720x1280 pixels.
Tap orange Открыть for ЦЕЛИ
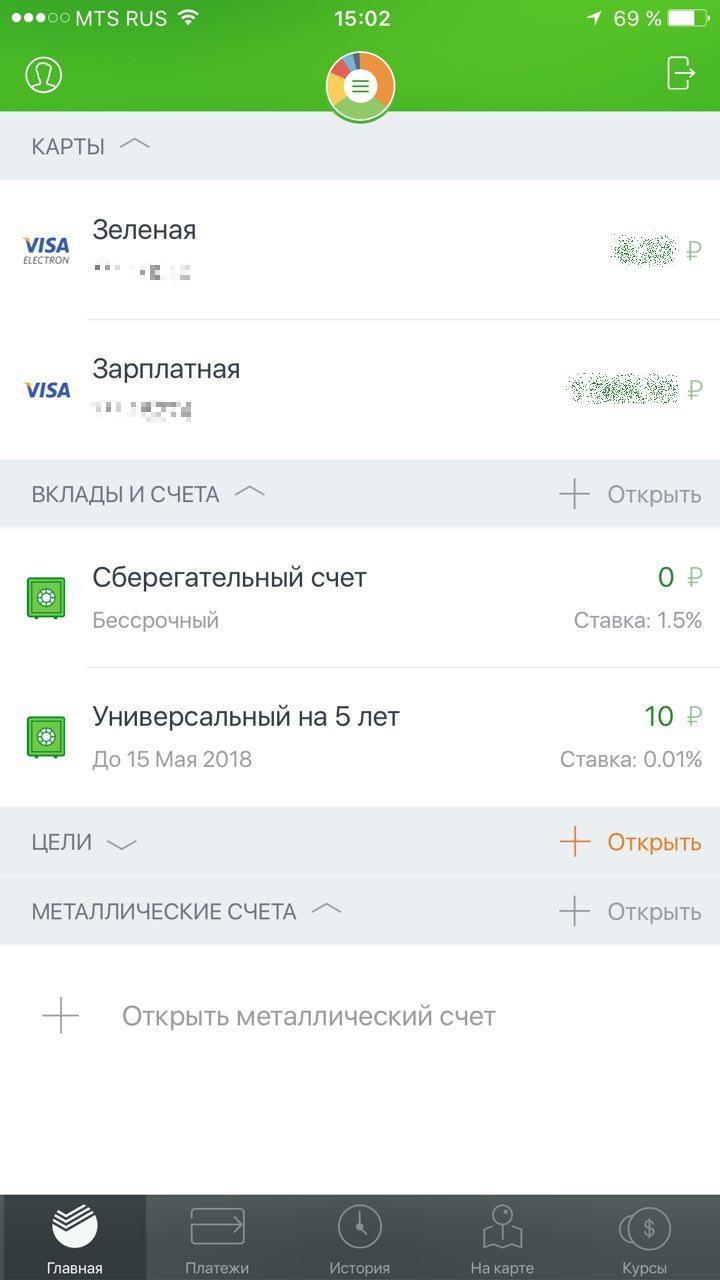click(630, 842)
